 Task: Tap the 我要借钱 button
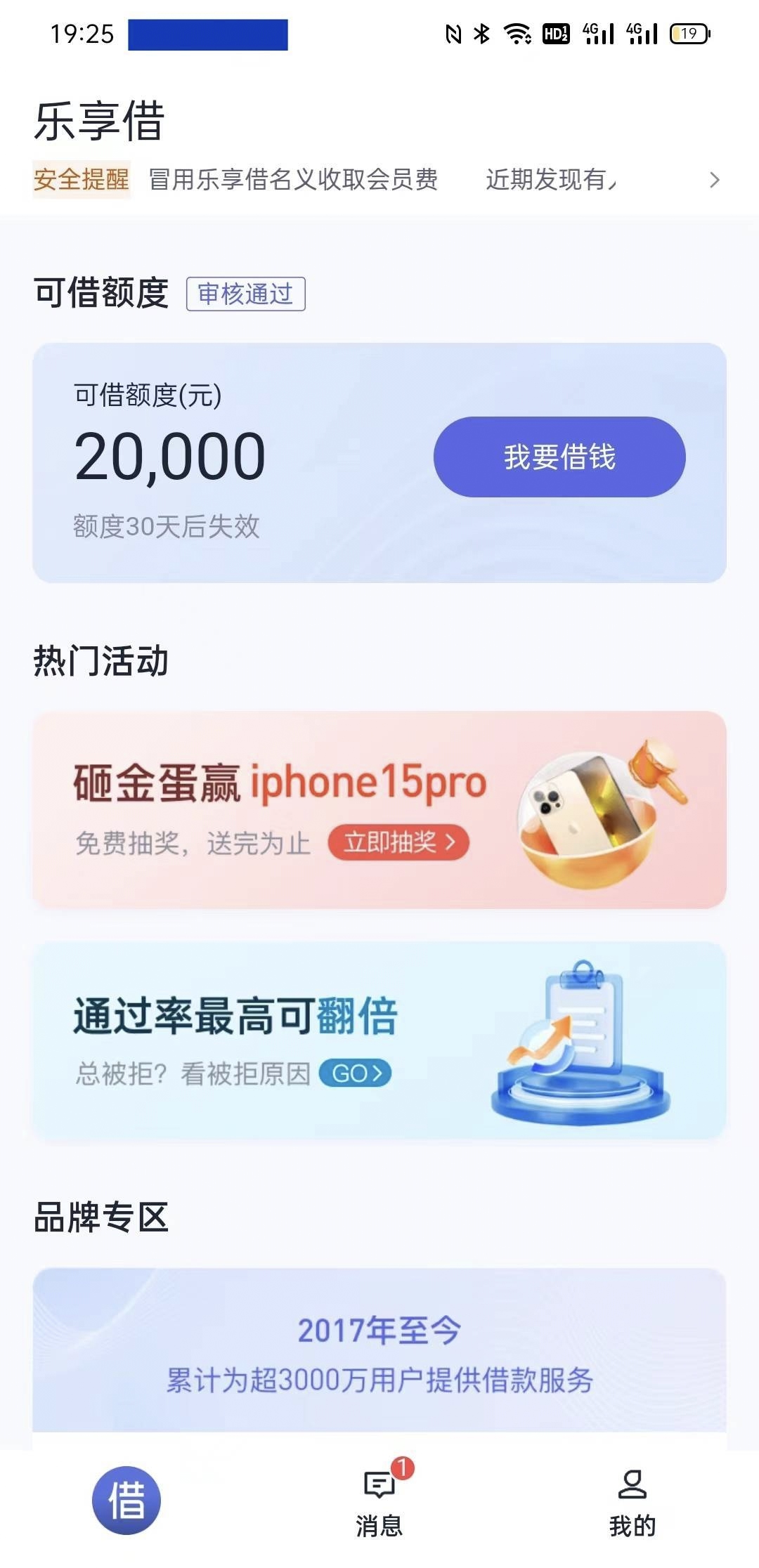tap(559, 457)
